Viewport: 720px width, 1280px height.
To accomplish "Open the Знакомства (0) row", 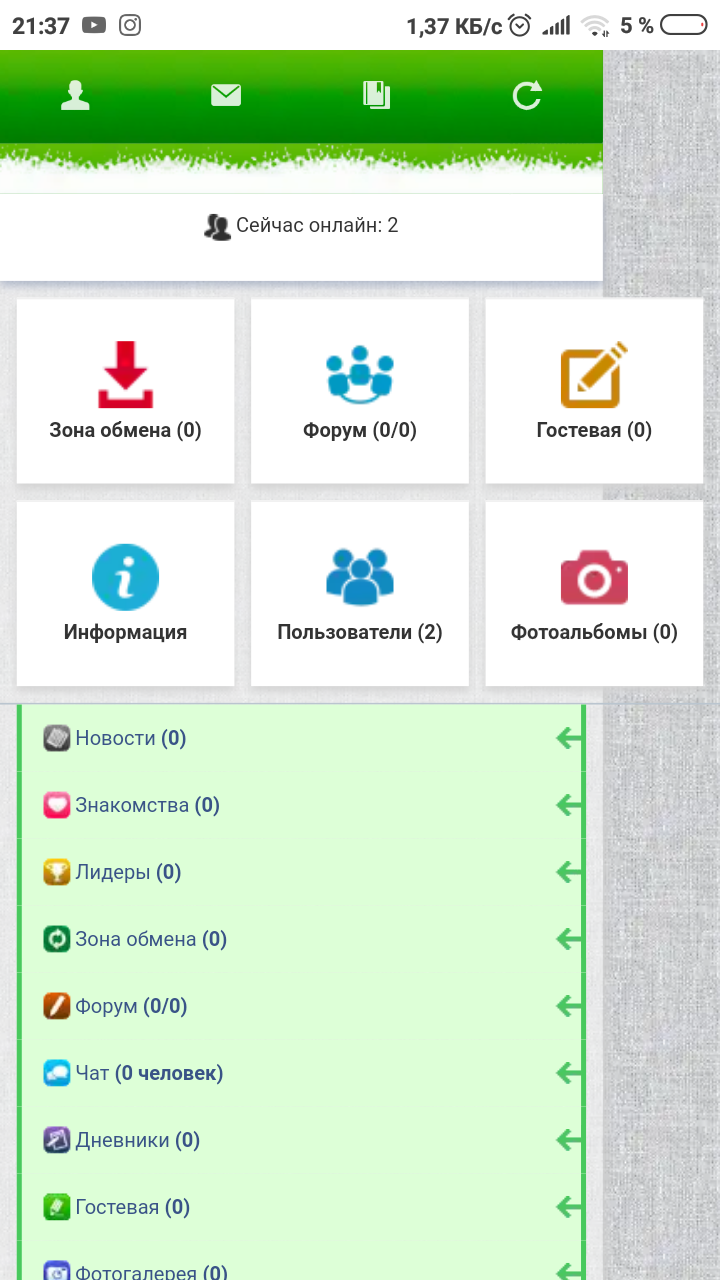I will click(x=147, y=806).
